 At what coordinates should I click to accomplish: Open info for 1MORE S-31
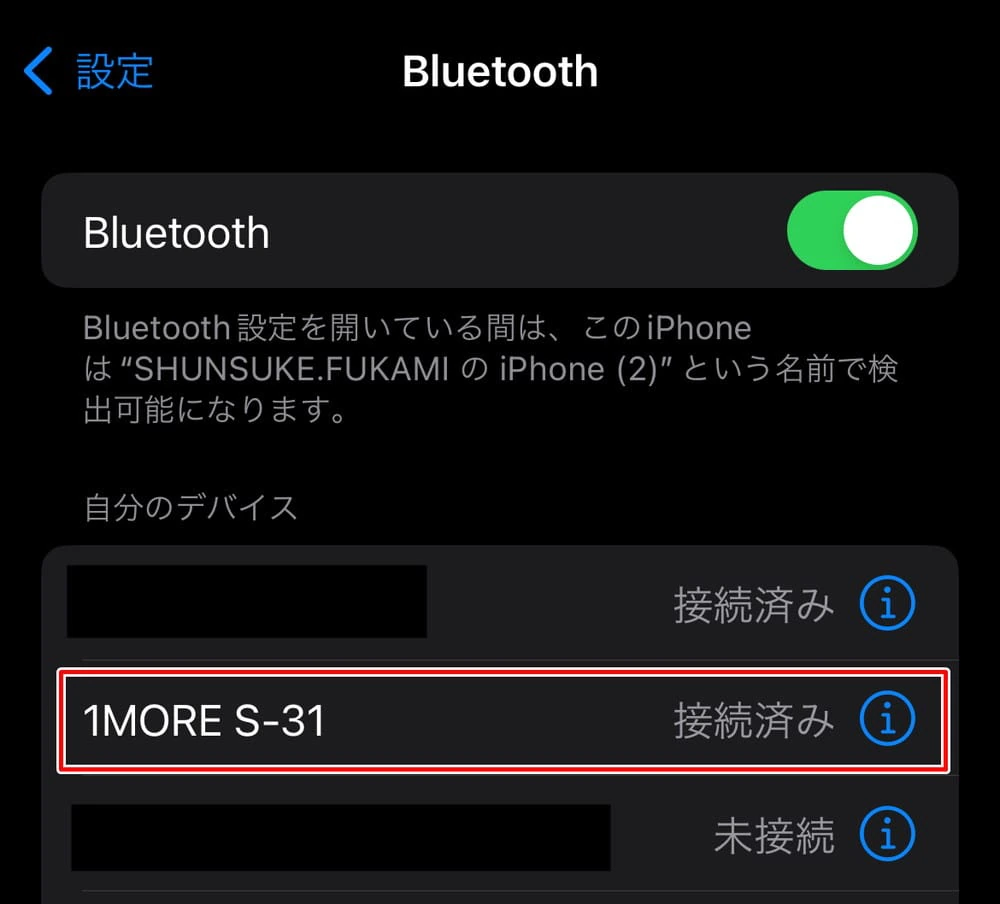888,719
